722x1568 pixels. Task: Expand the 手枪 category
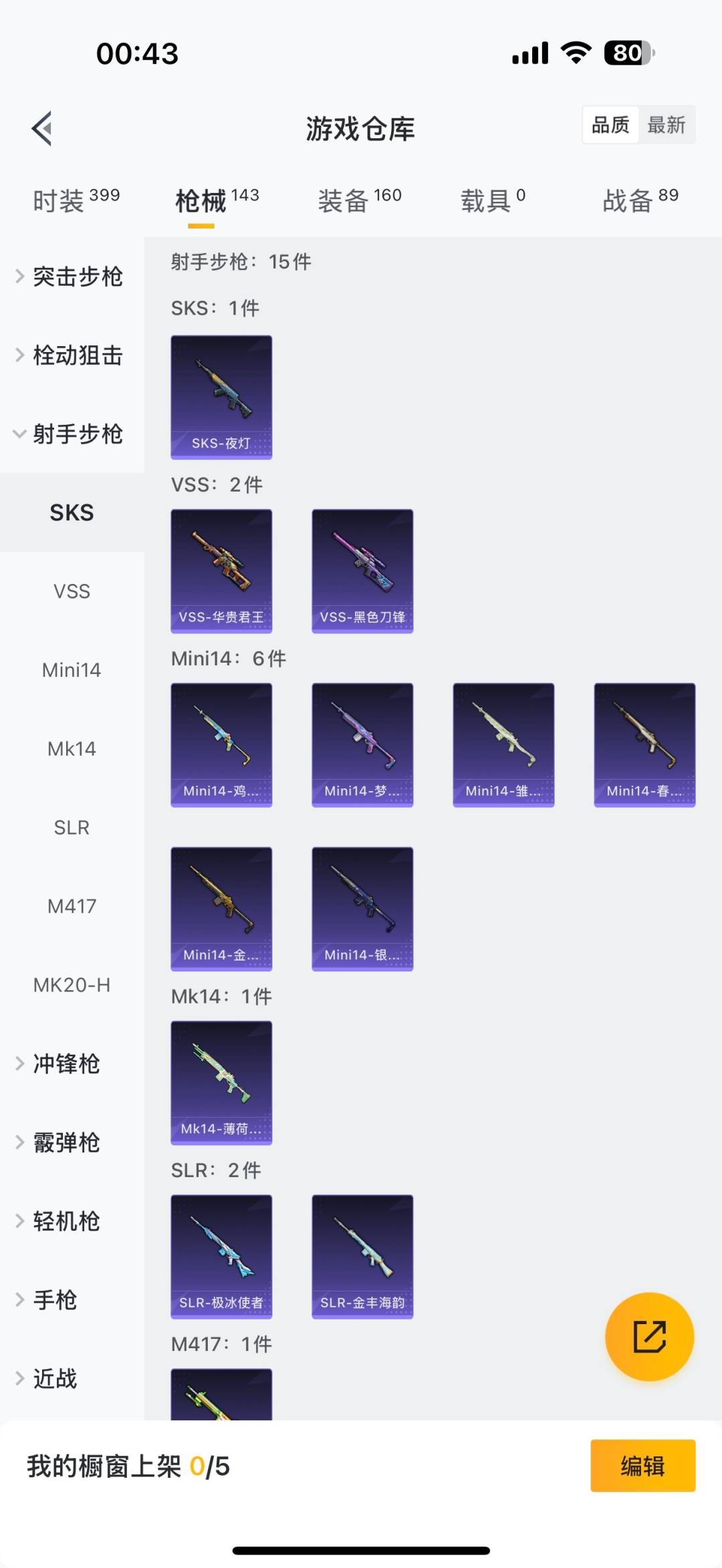(55, 1300)
